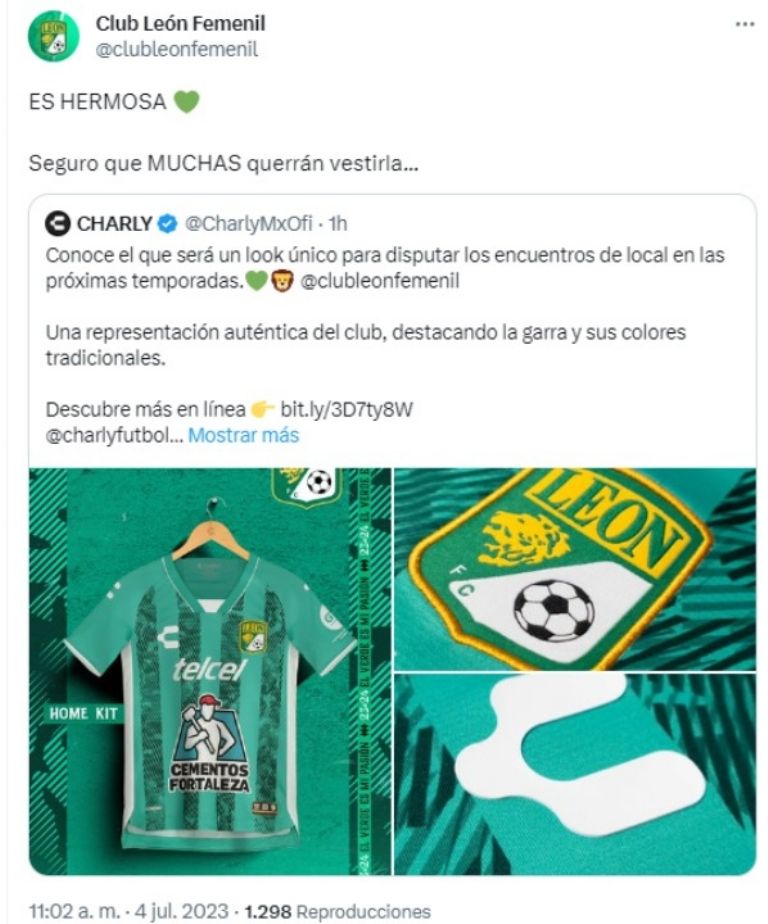Open the Charly logo close-up photo

[575, 775]
